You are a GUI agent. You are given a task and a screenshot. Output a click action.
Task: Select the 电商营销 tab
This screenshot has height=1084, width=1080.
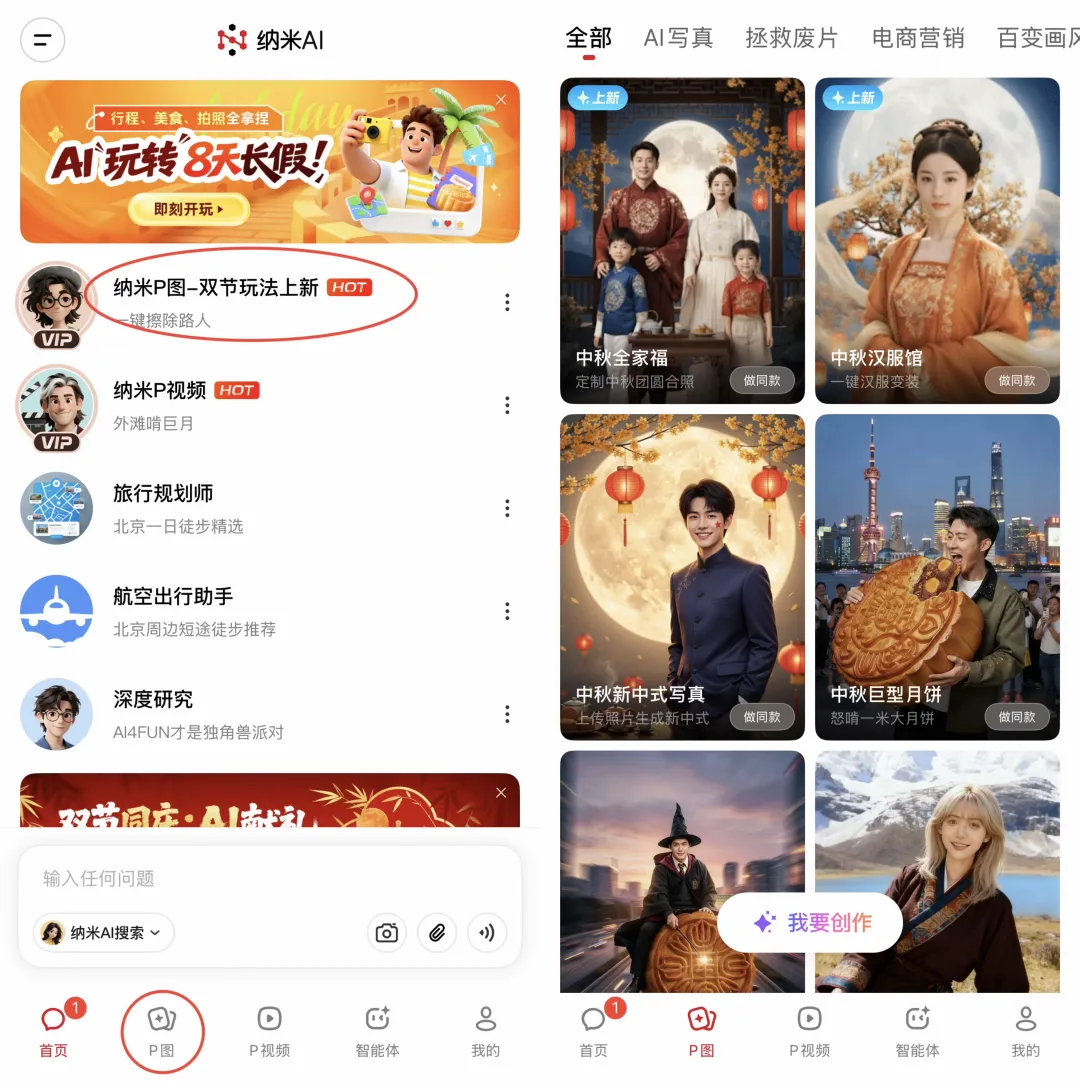click(x=918, y=38)
